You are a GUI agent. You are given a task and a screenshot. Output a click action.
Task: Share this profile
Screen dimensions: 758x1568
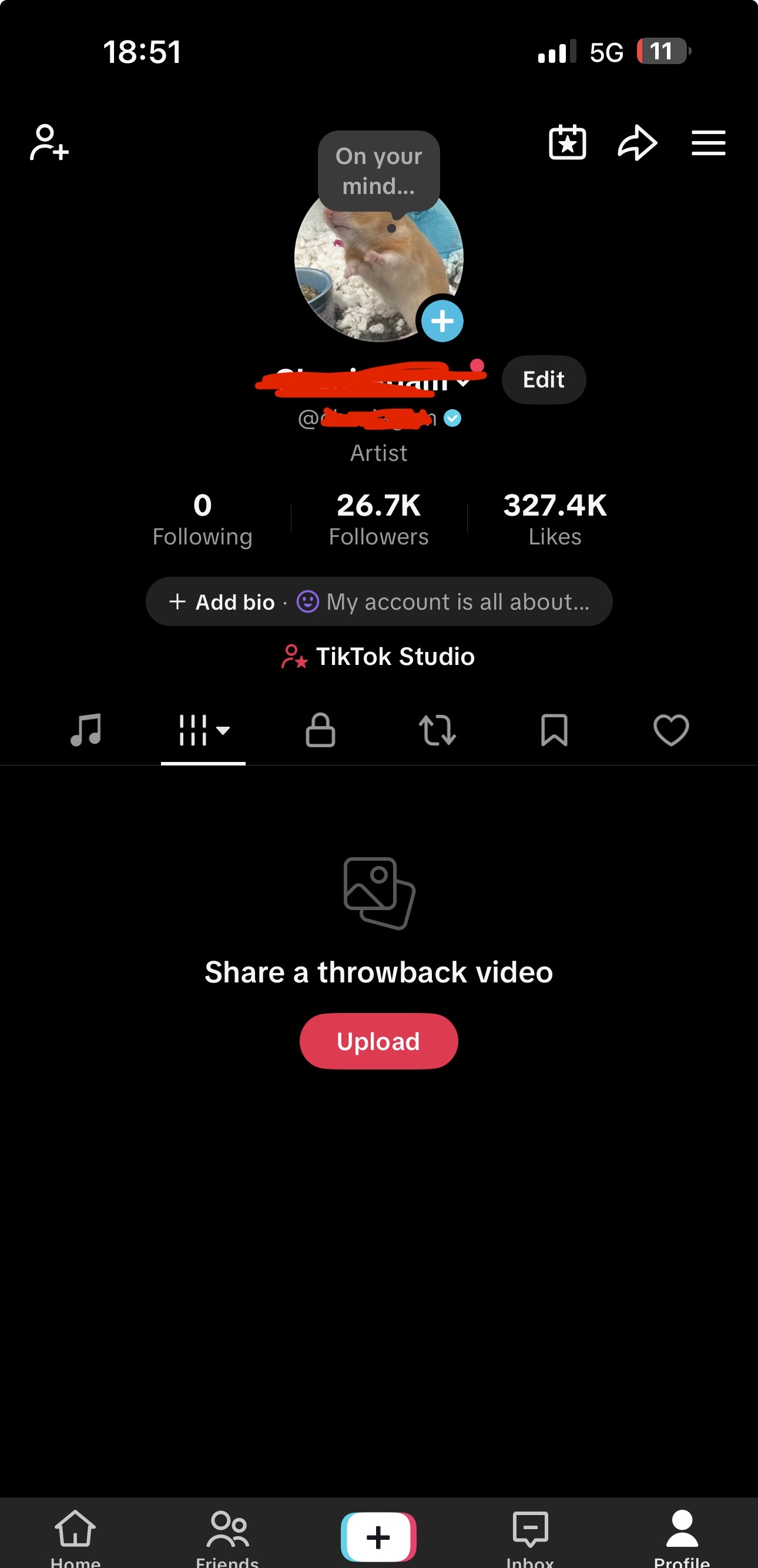637,143
